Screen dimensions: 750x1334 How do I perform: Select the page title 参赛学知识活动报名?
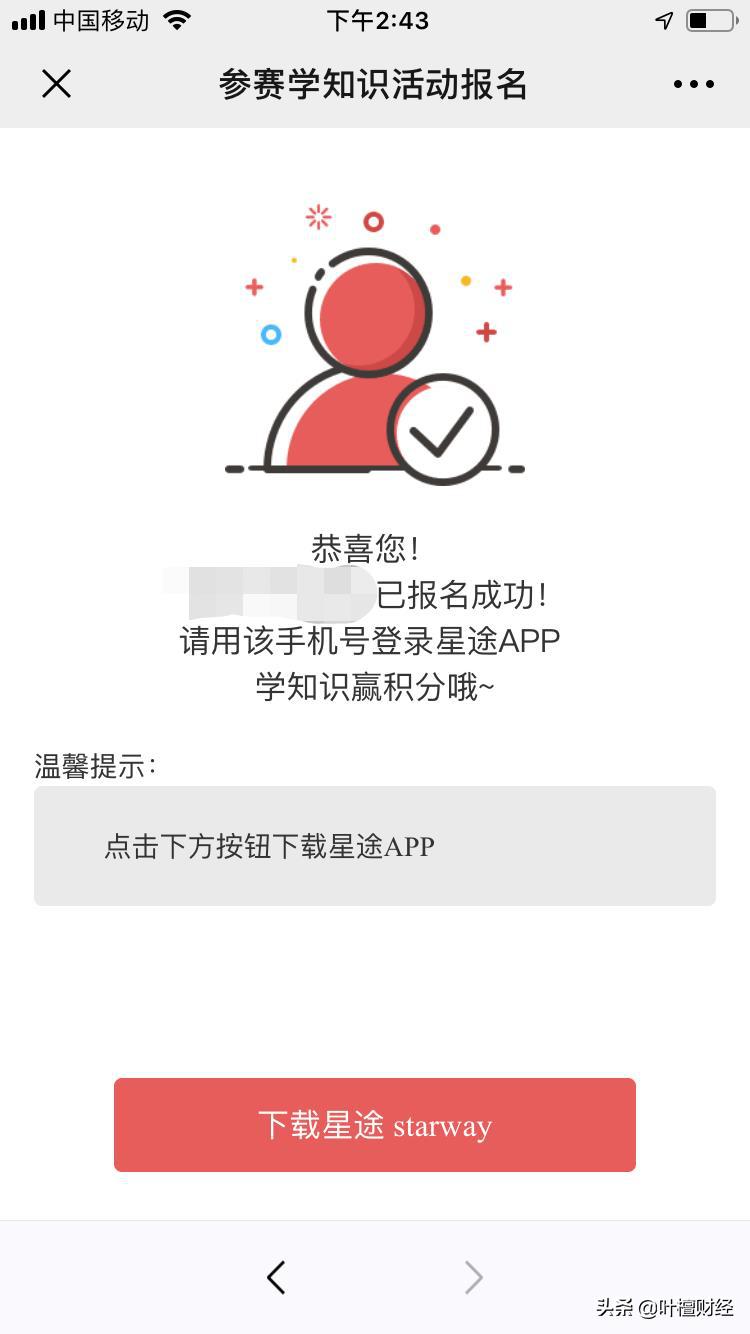click(375, 84)
